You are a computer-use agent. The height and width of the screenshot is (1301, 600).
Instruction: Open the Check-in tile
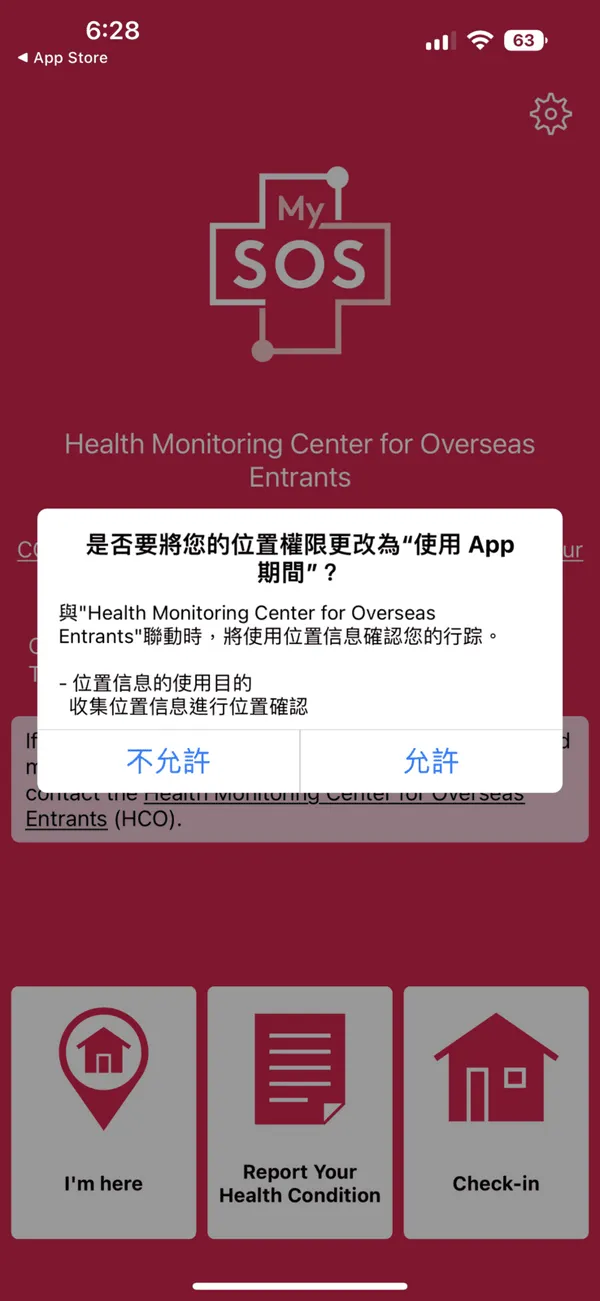point(496,1112)
